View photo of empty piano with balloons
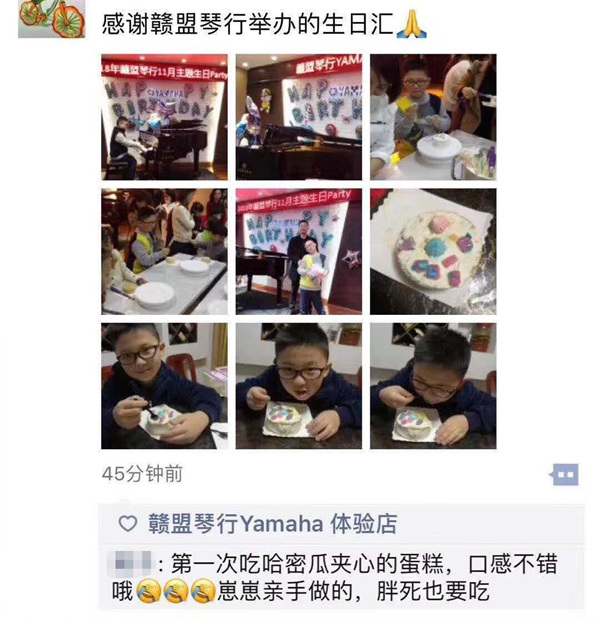The width and height of the screenshot is (600, 620). (298, 117)
